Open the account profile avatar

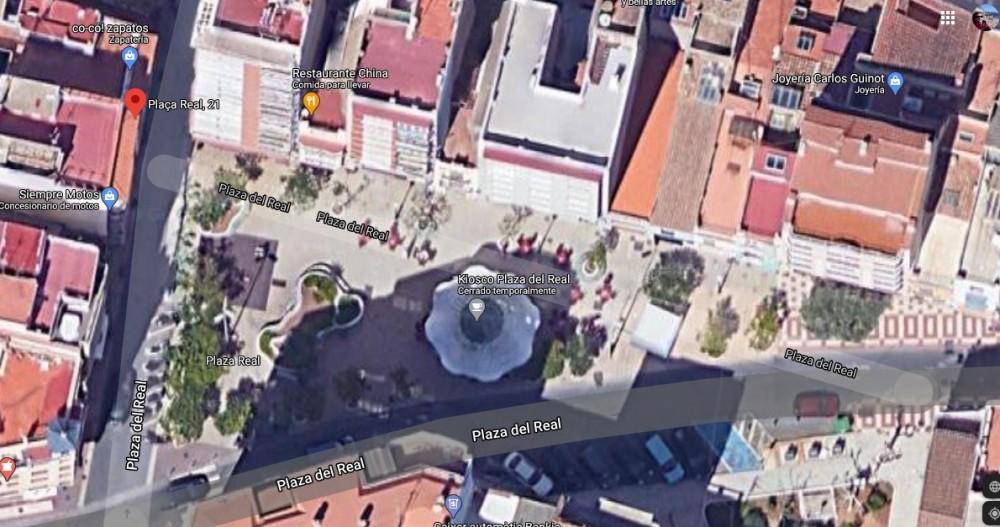pos(984,17)
